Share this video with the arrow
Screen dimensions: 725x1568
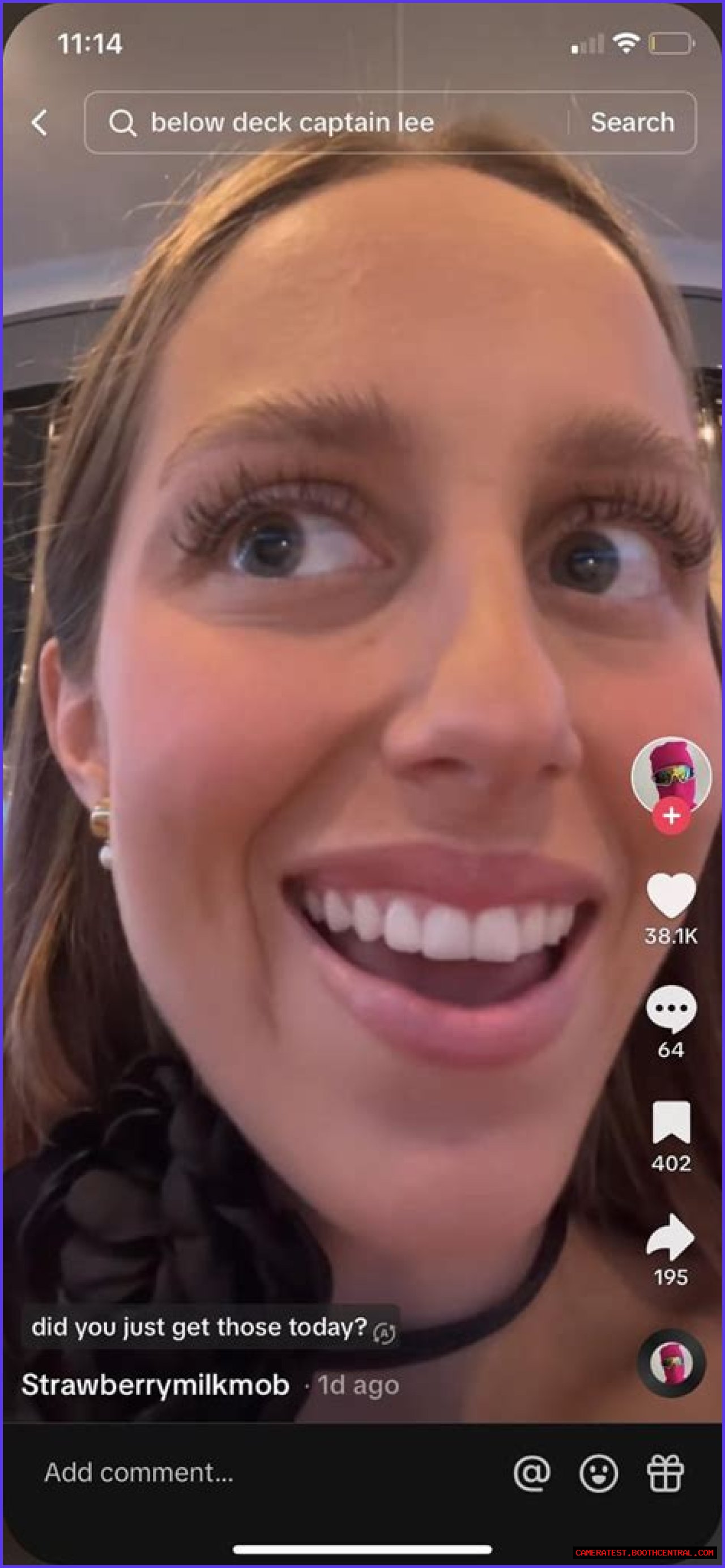coord(671,1237)
